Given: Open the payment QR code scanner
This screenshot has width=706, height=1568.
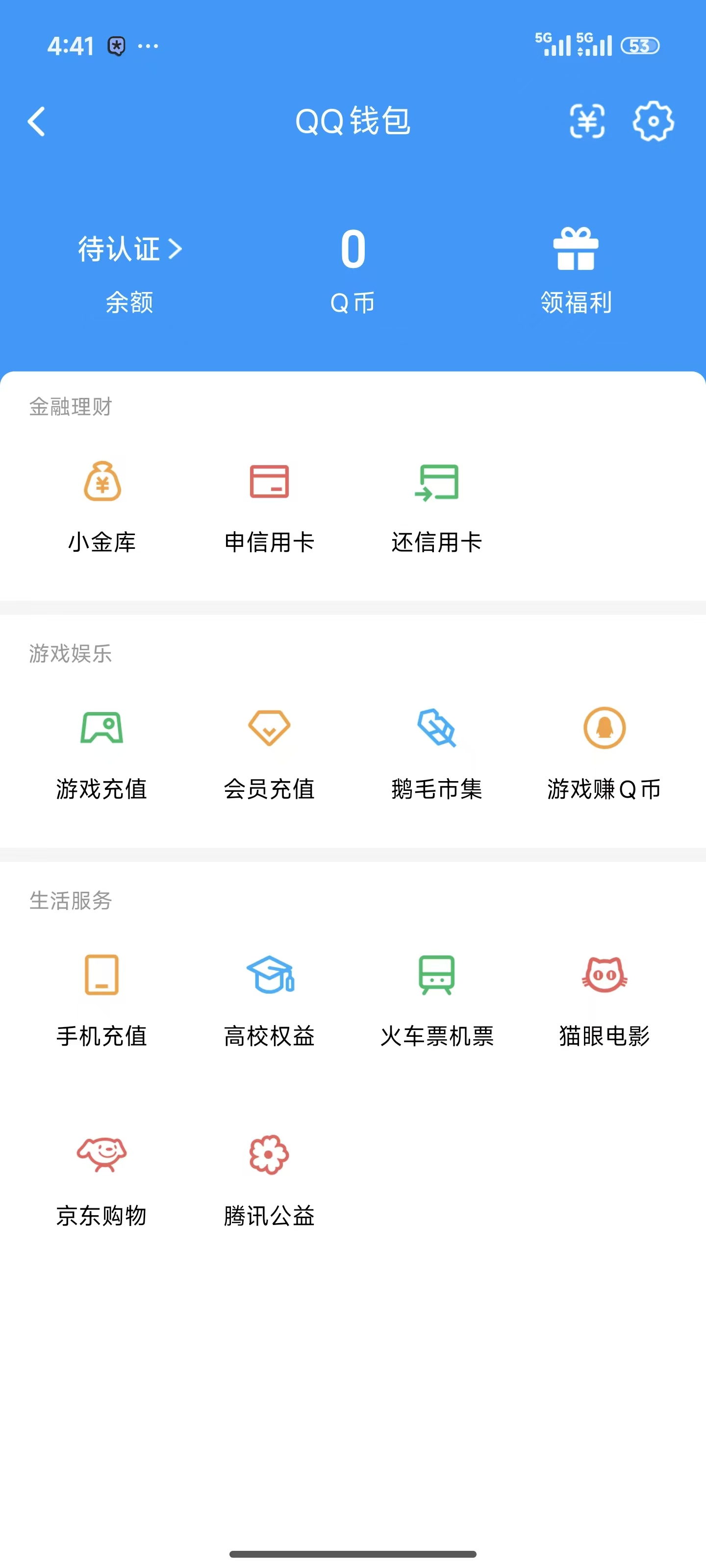Looking at the screenshot, I should click(x=586, y=122).
